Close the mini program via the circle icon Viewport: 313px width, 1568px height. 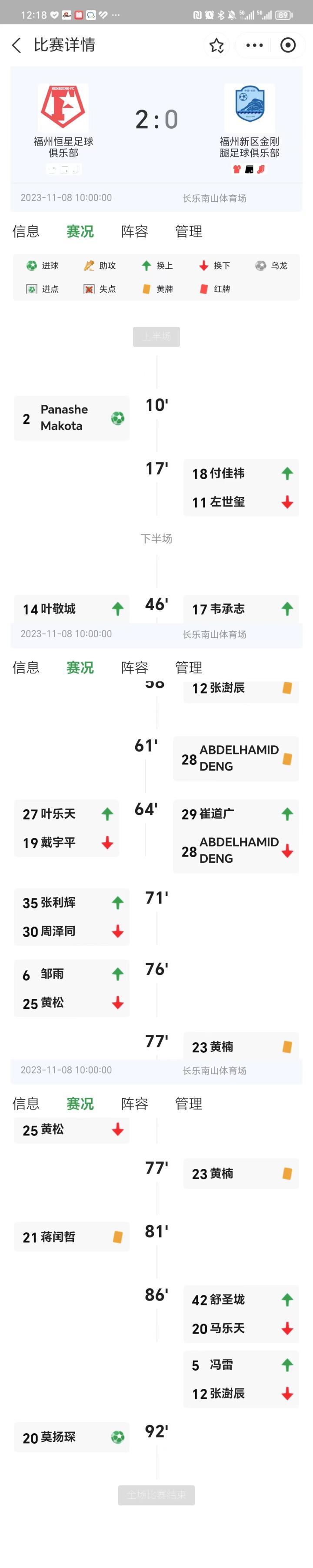pyautogui.click(x=287, y=45)
